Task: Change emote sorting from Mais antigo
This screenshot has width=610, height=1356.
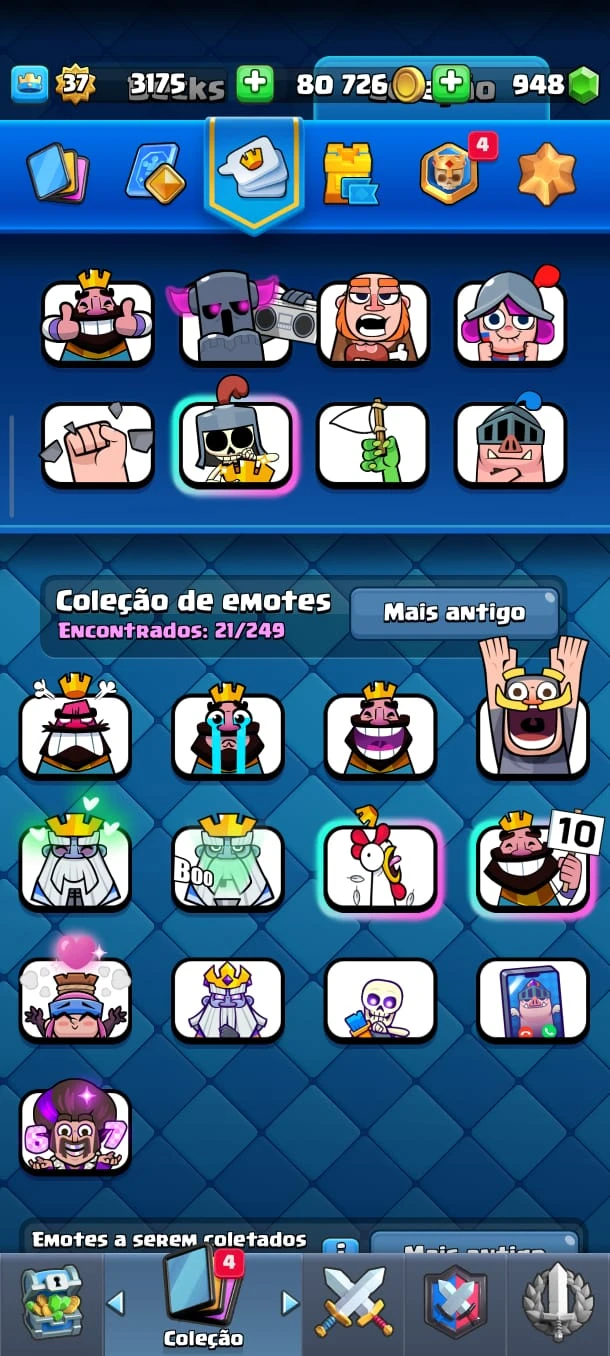Action: pyautogui.click(x=454, y=612)
